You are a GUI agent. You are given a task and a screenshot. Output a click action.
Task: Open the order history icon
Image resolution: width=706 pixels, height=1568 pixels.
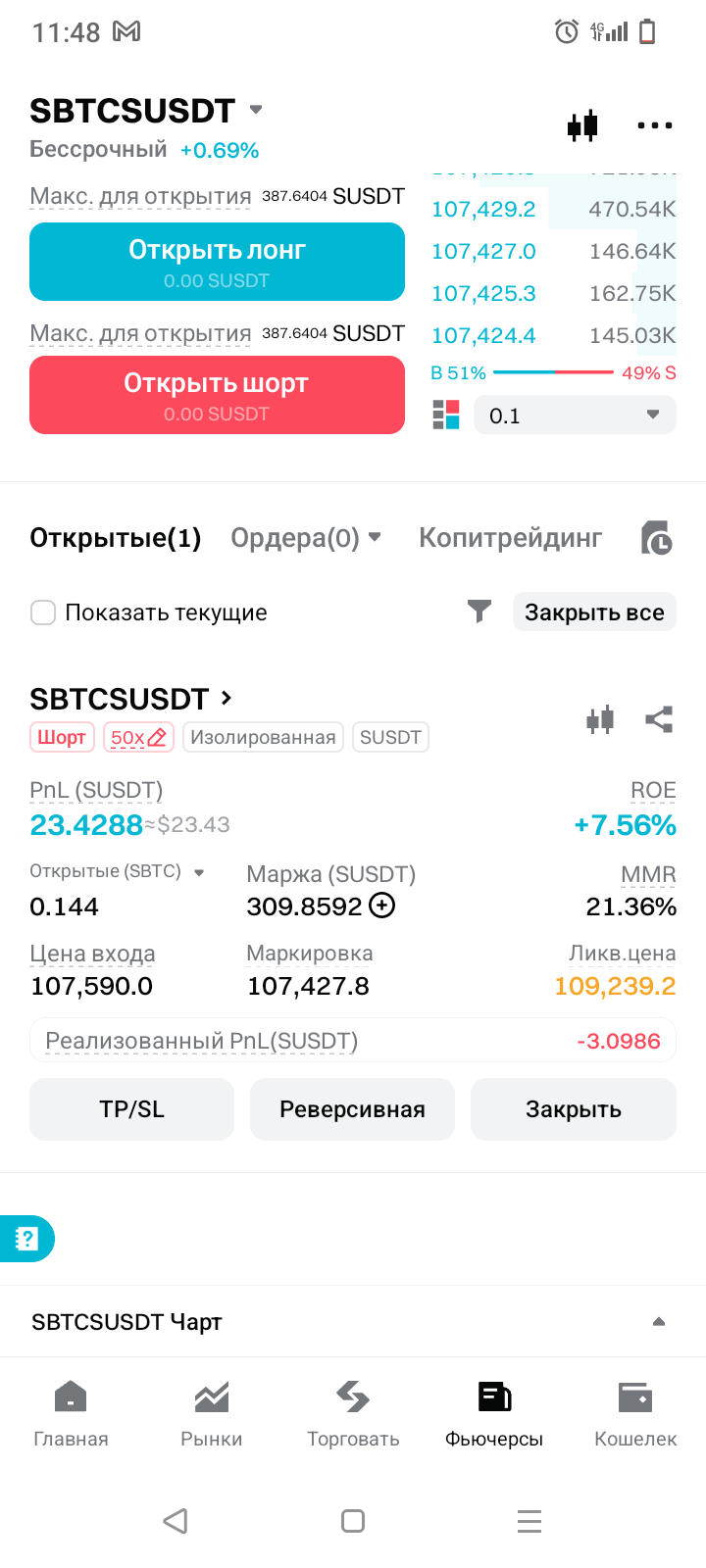coord(656,538)
